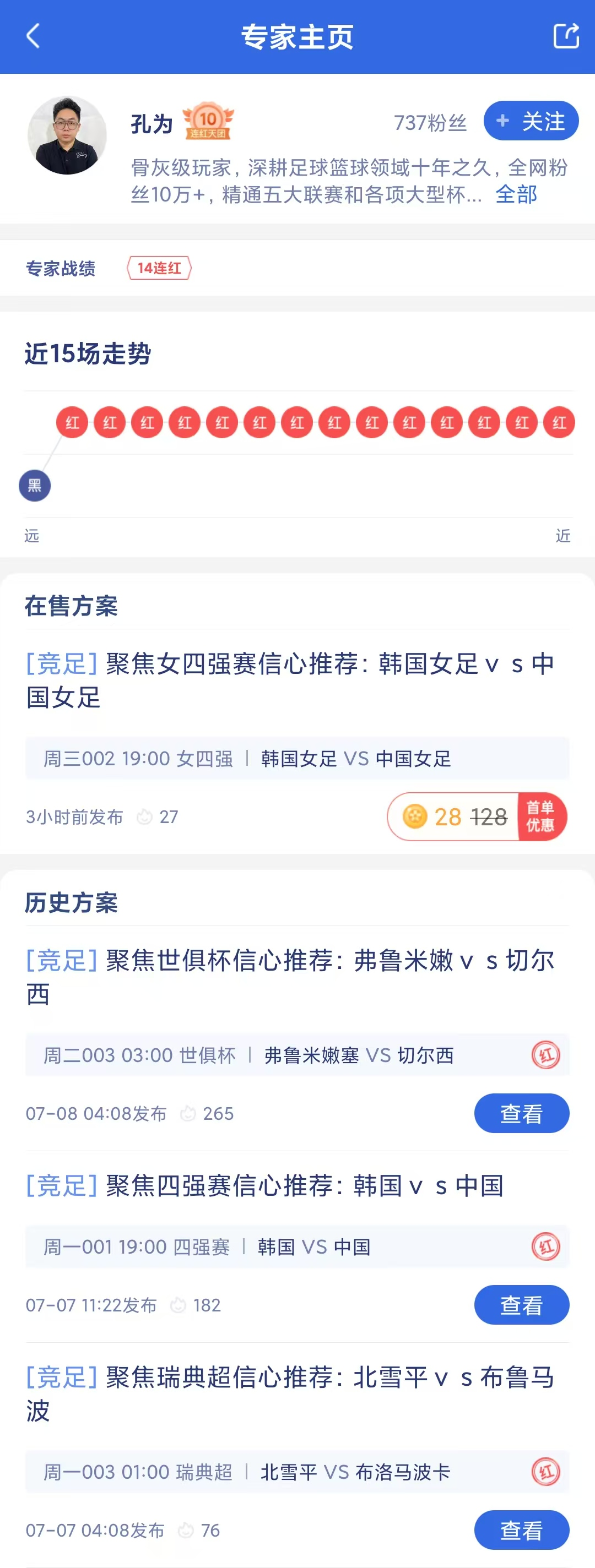
Task: View the 北雪平 VS 布洛马波卡 plan
Action: pyautogui.click(x=521, y=1529)
